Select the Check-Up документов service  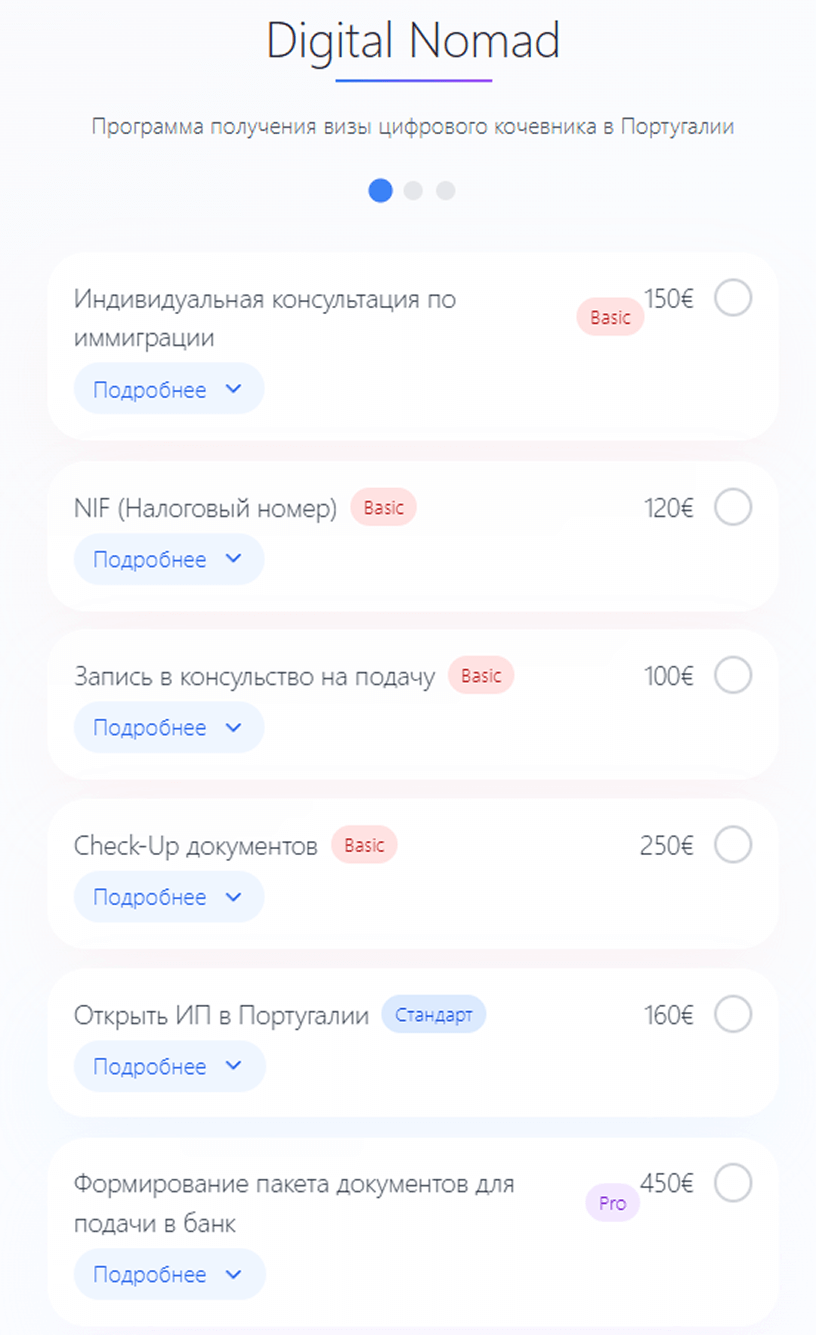pos(733,845)
